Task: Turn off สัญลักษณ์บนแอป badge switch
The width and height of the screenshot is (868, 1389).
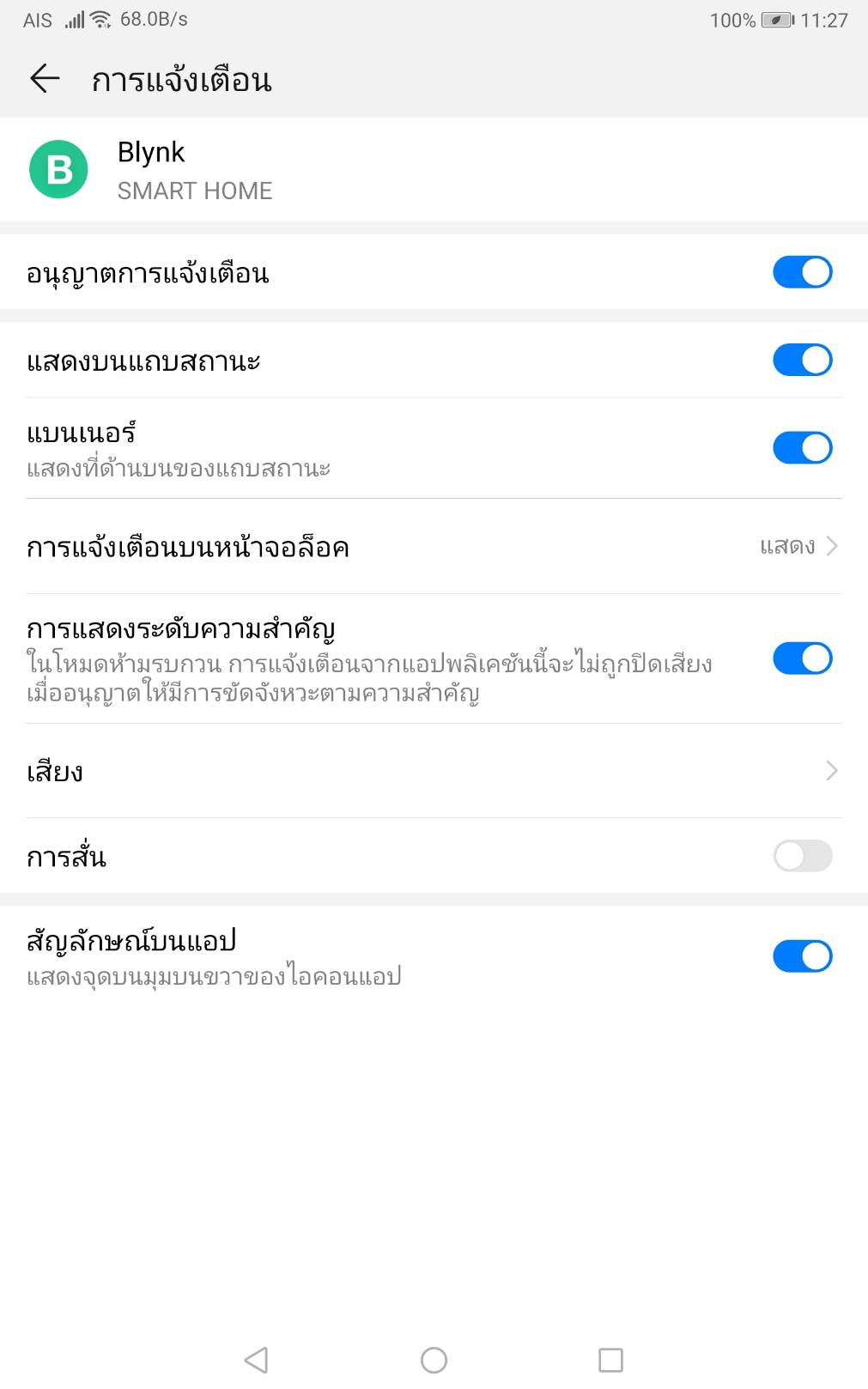Action: (x=802, y=955)
